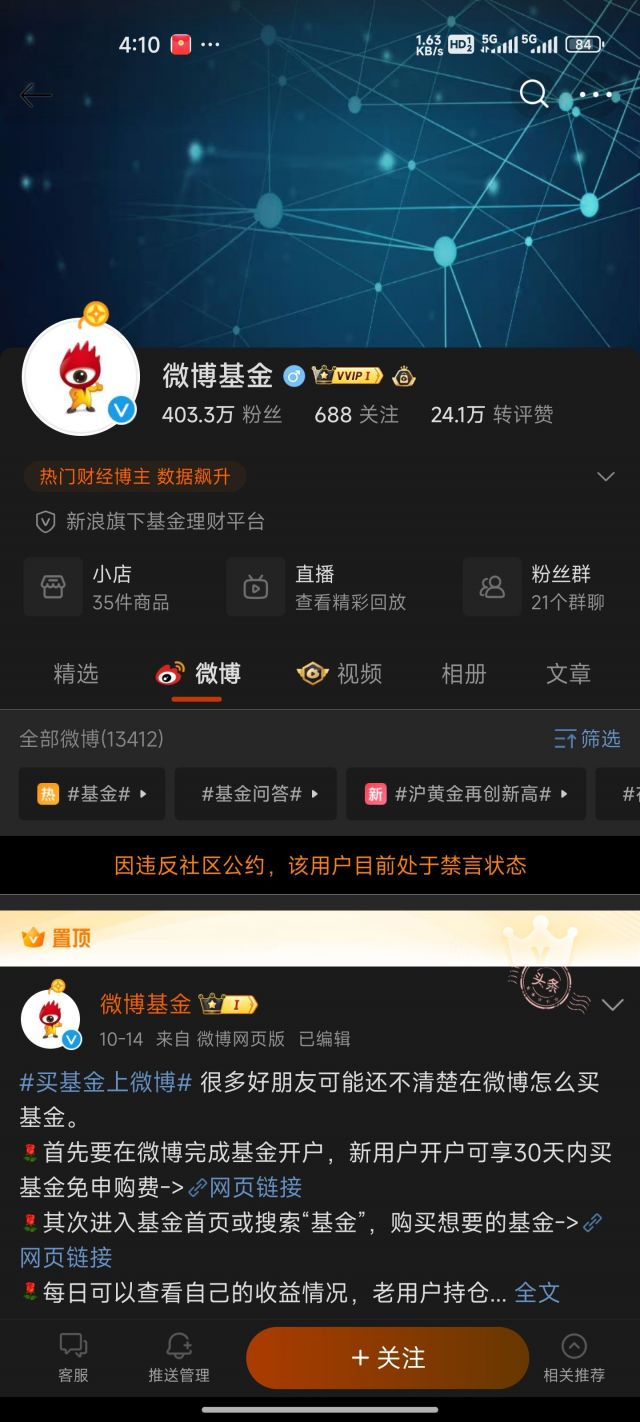640x1422 pixels.
Task: Tap 全文 to read the full post
Action: 537,1292
